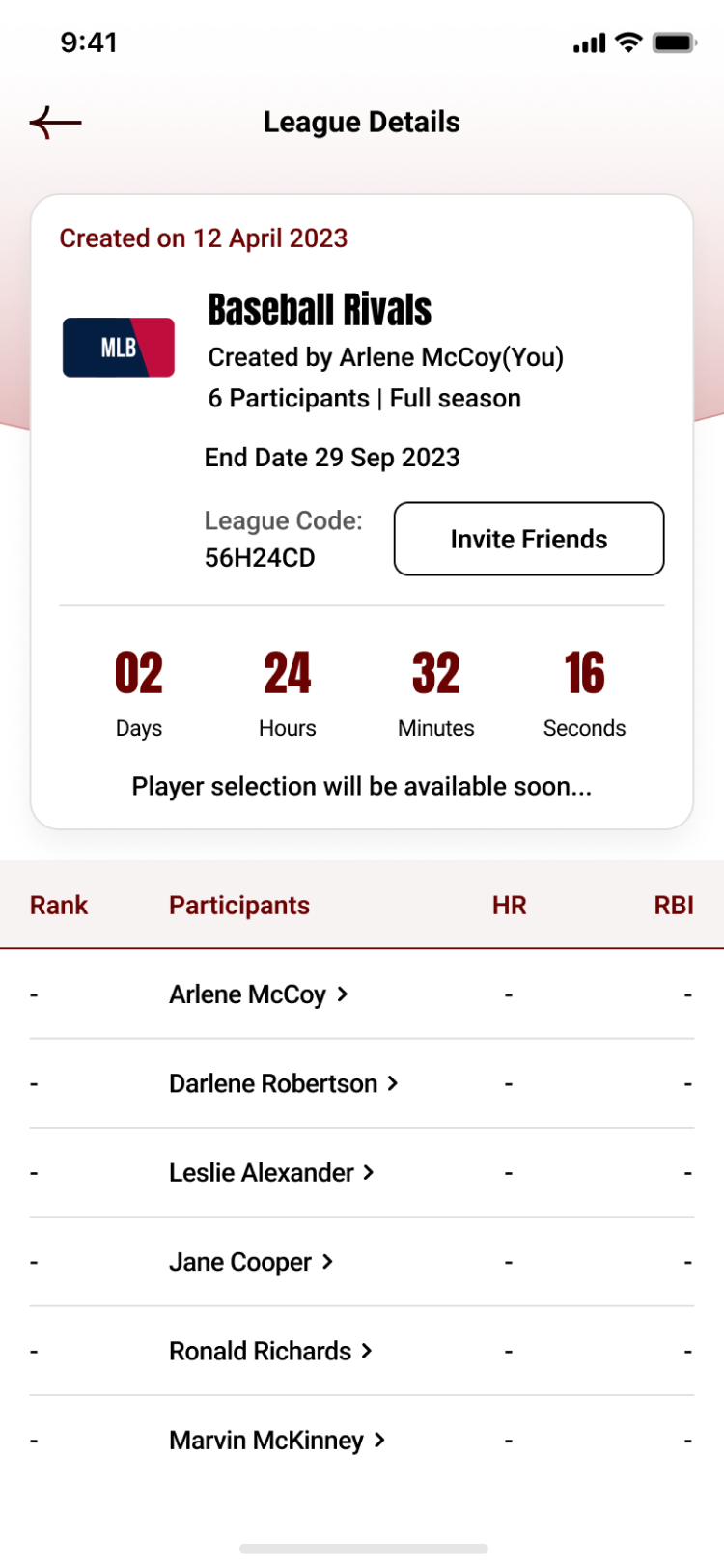Tap the Invite Friends button

(529, 539)
